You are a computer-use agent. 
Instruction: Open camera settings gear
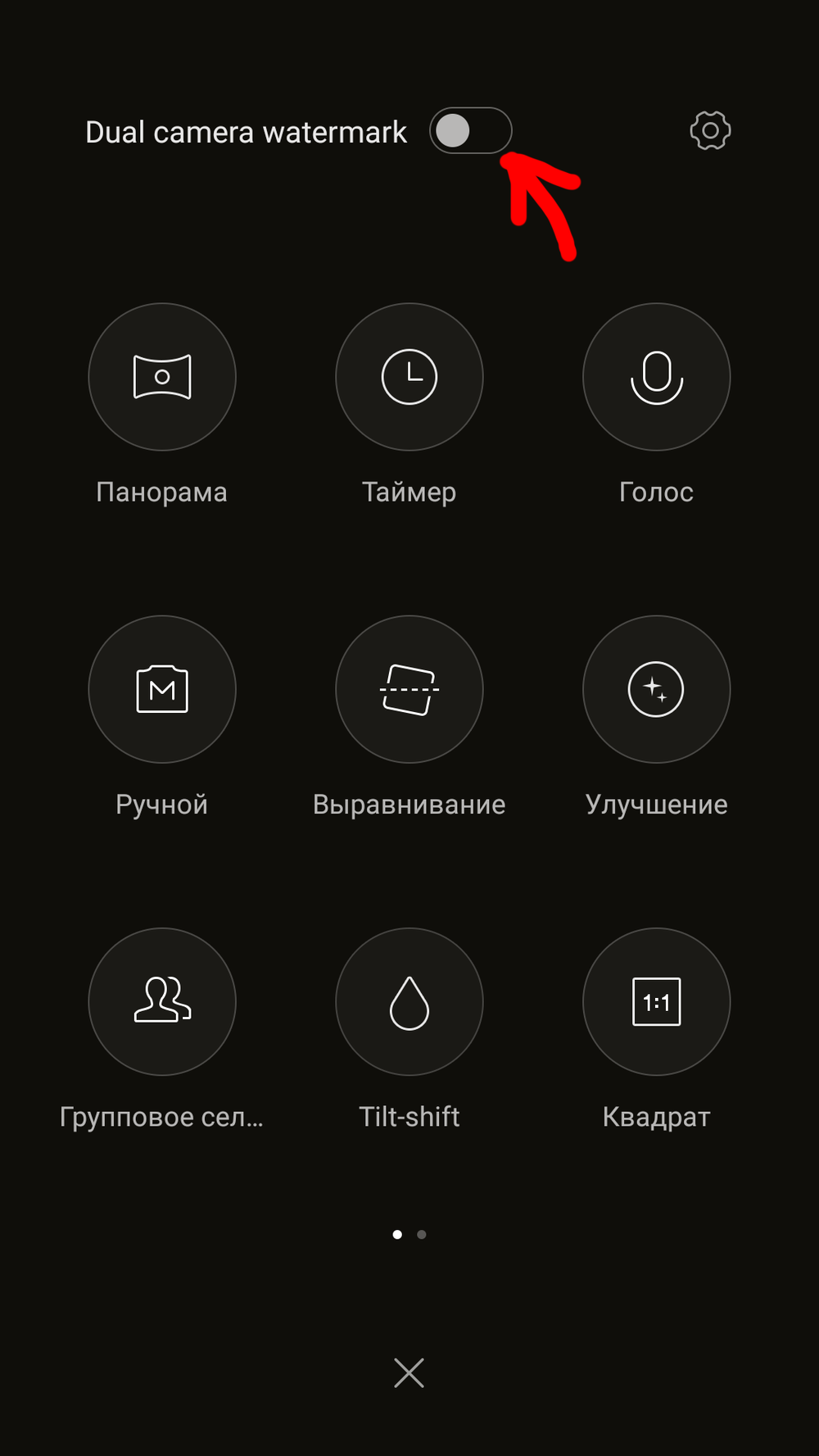pyautogui.click(x=710, y=130)
